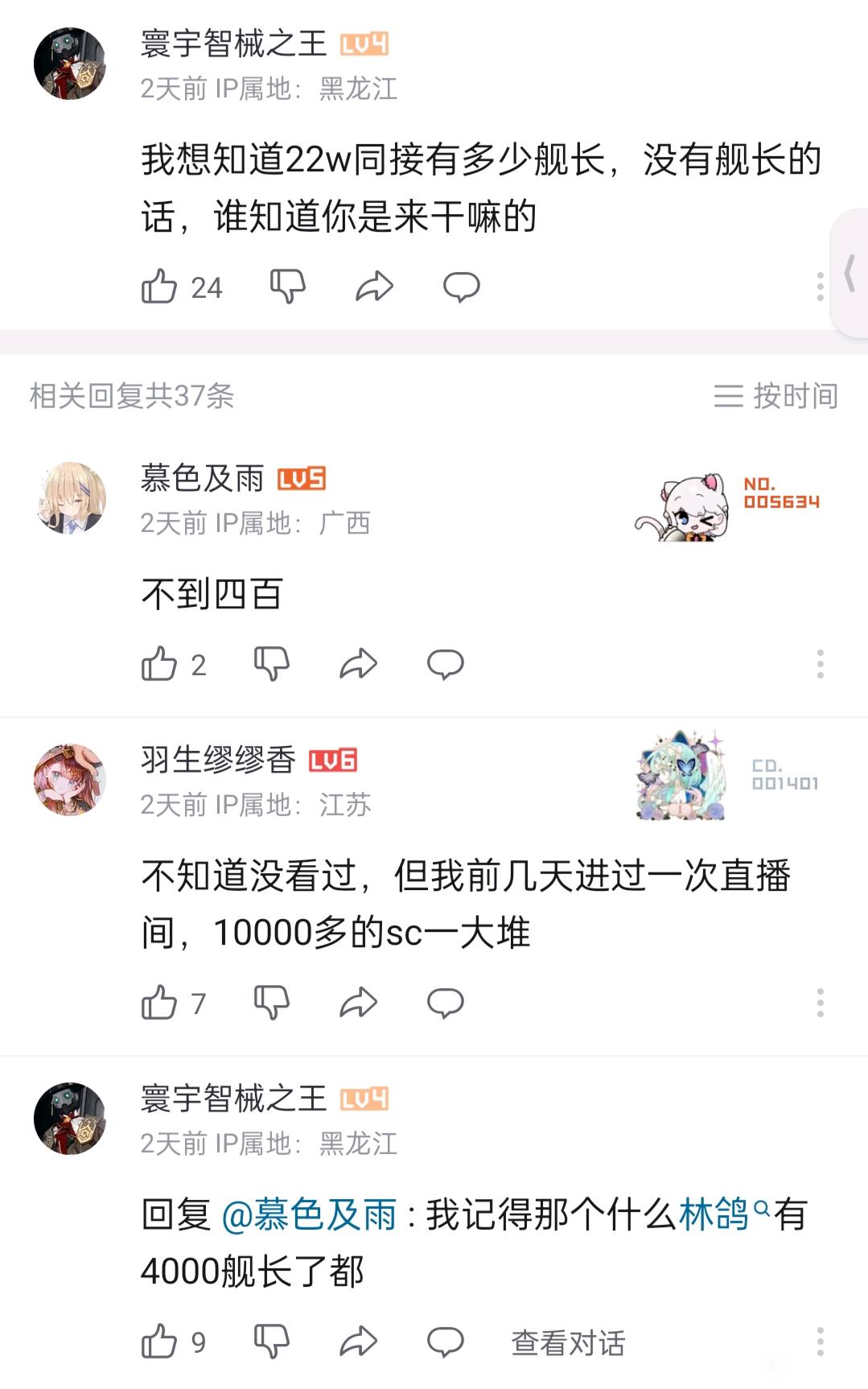Open more options on 慕色及雨's reply
The width and height of the screenshot is (868, 1389).
[820, 665]
